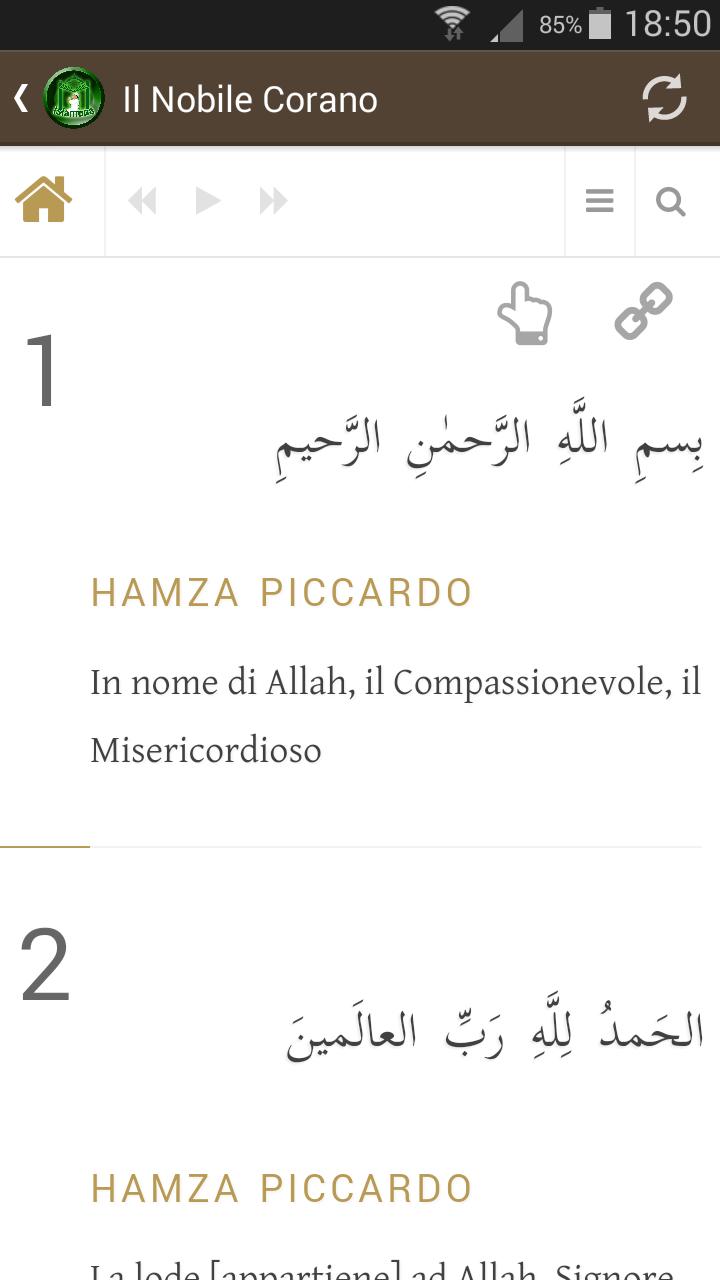Open search from the toolbar
Screen dimensions: 720x1280
pos(670,202)
